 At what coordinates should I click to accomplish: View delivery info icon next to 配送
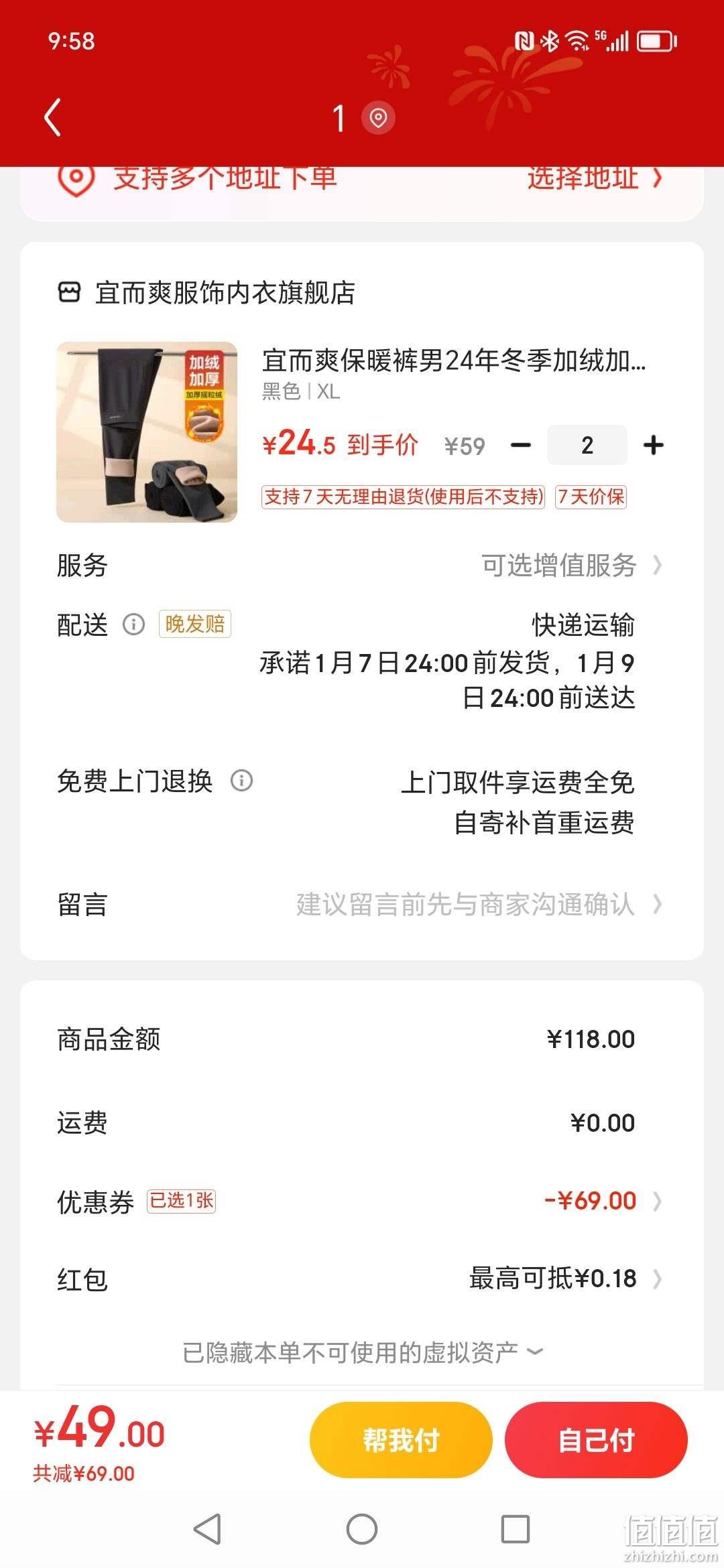[x=133, y=625]
